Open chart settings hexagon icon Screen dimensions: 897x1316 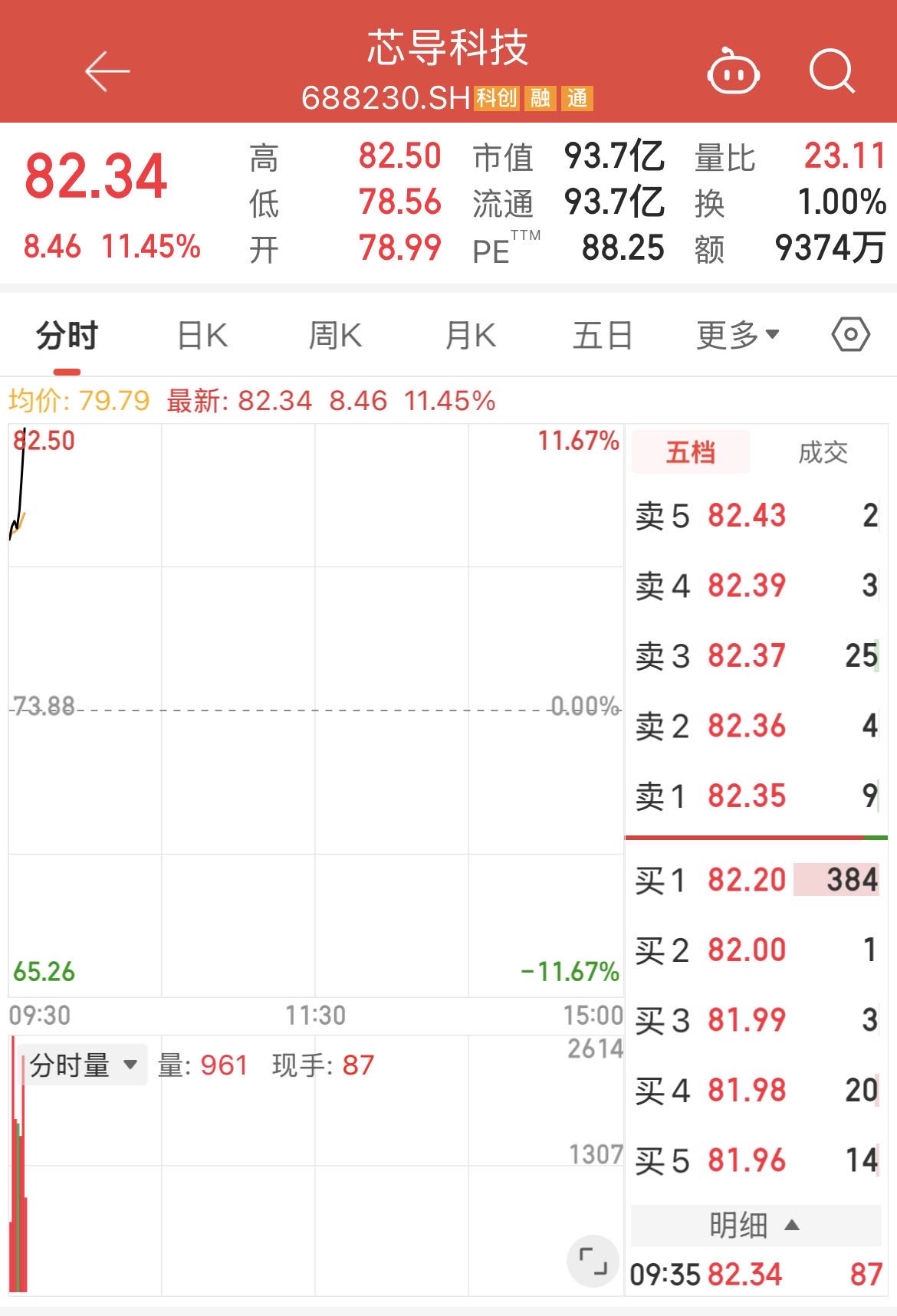850,335
